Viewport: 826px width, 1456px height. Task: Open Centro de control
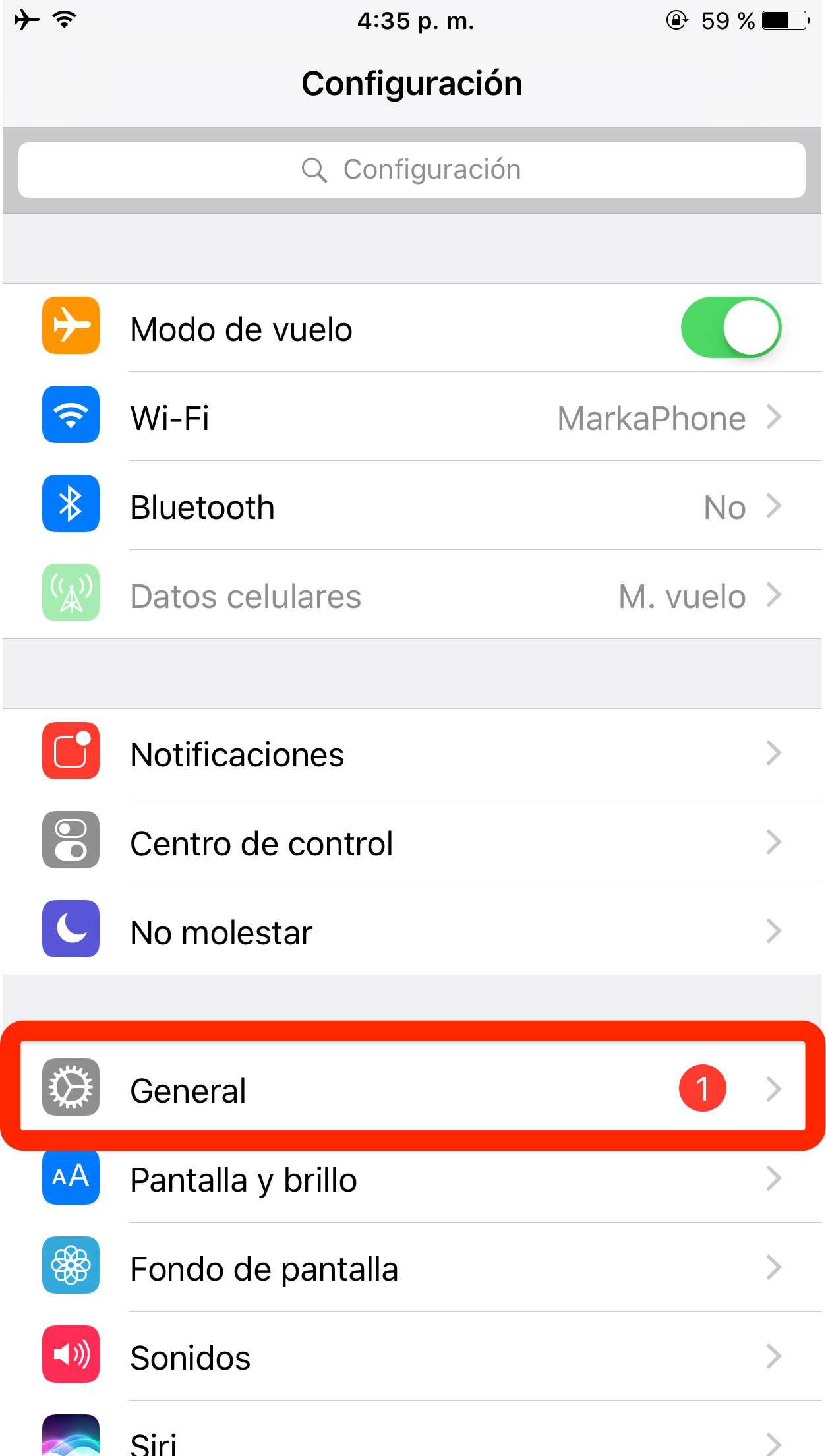pos(412,843)
